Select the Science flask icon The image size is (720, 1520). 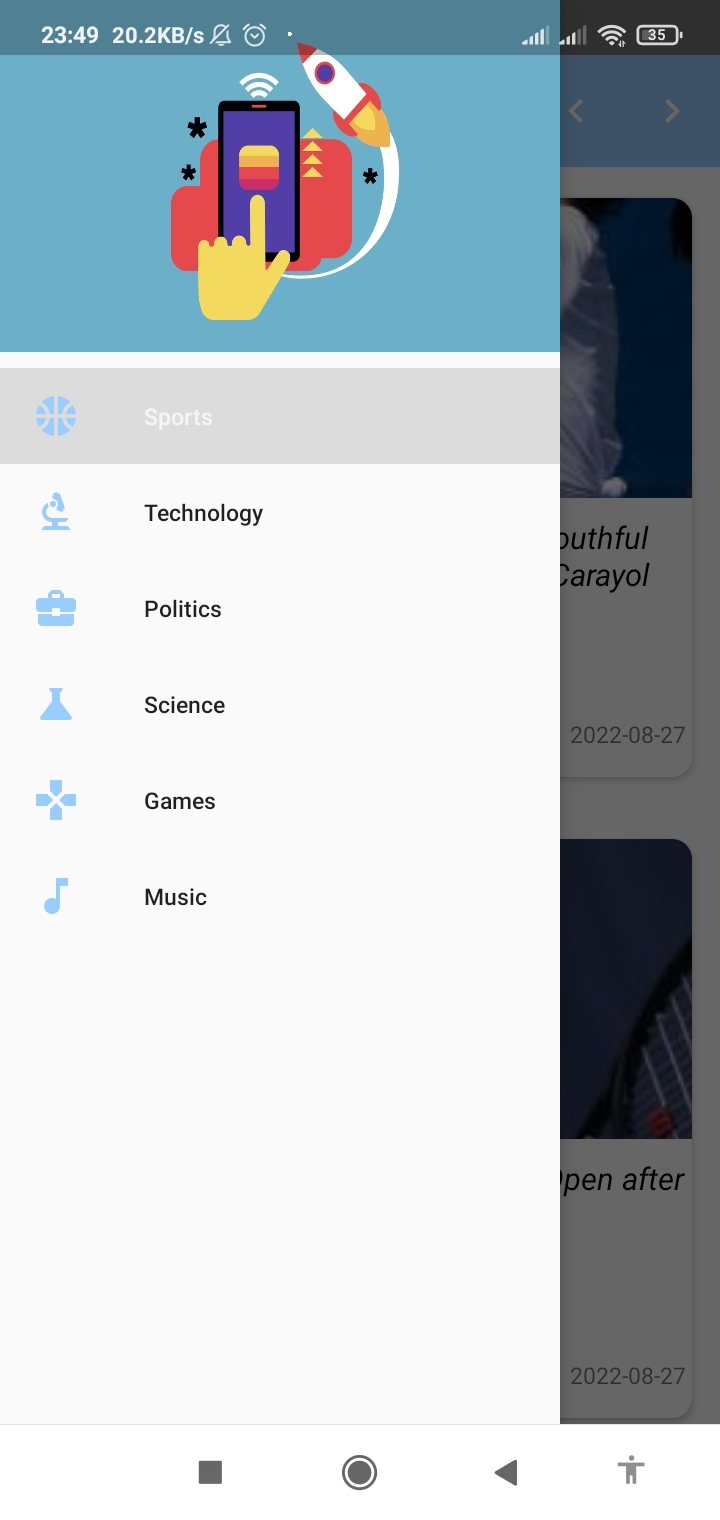click(56, 704)
